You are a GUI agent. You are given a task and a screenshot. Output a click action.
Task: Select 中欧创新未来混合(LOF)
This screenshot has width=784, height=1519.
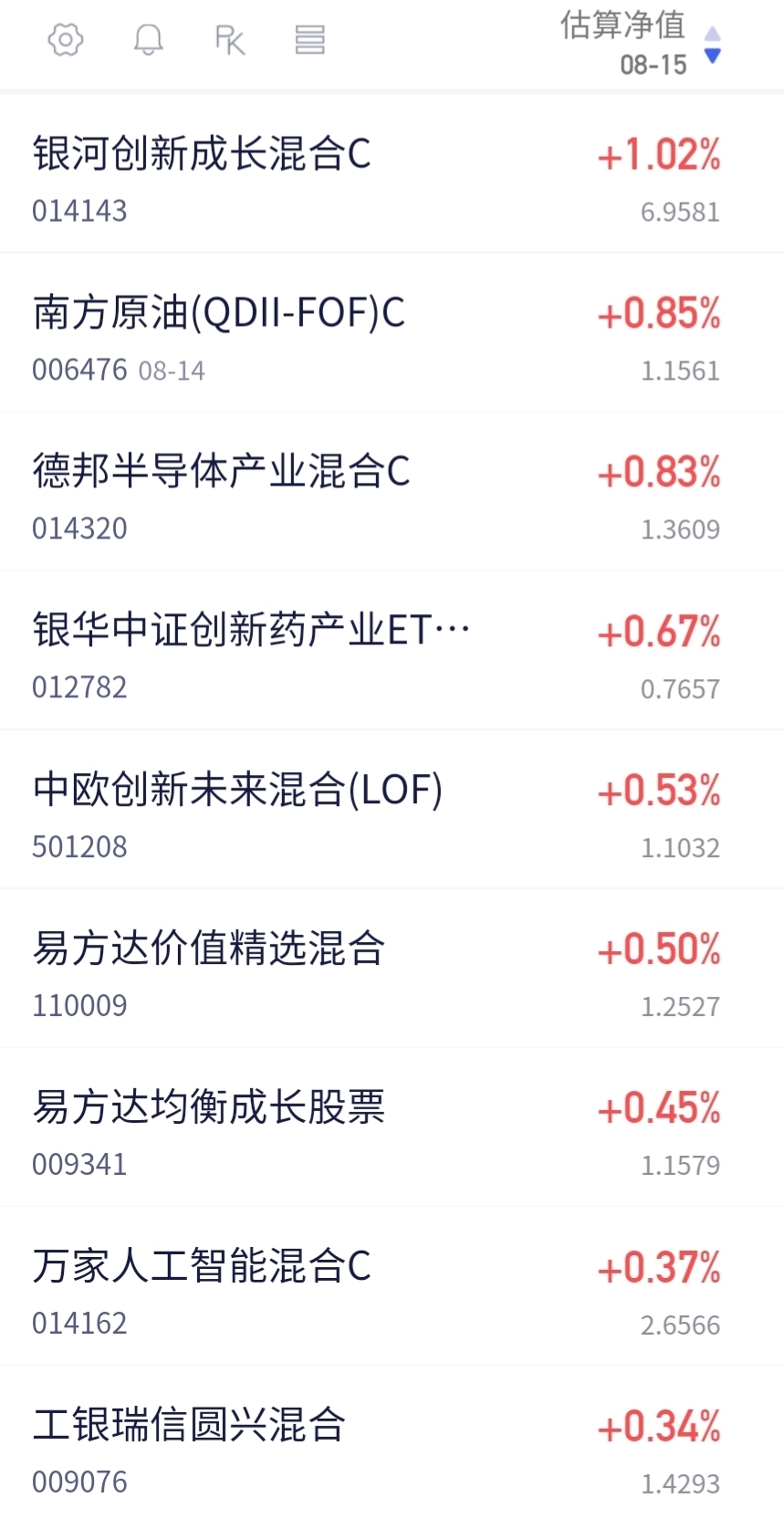(392, 809)
